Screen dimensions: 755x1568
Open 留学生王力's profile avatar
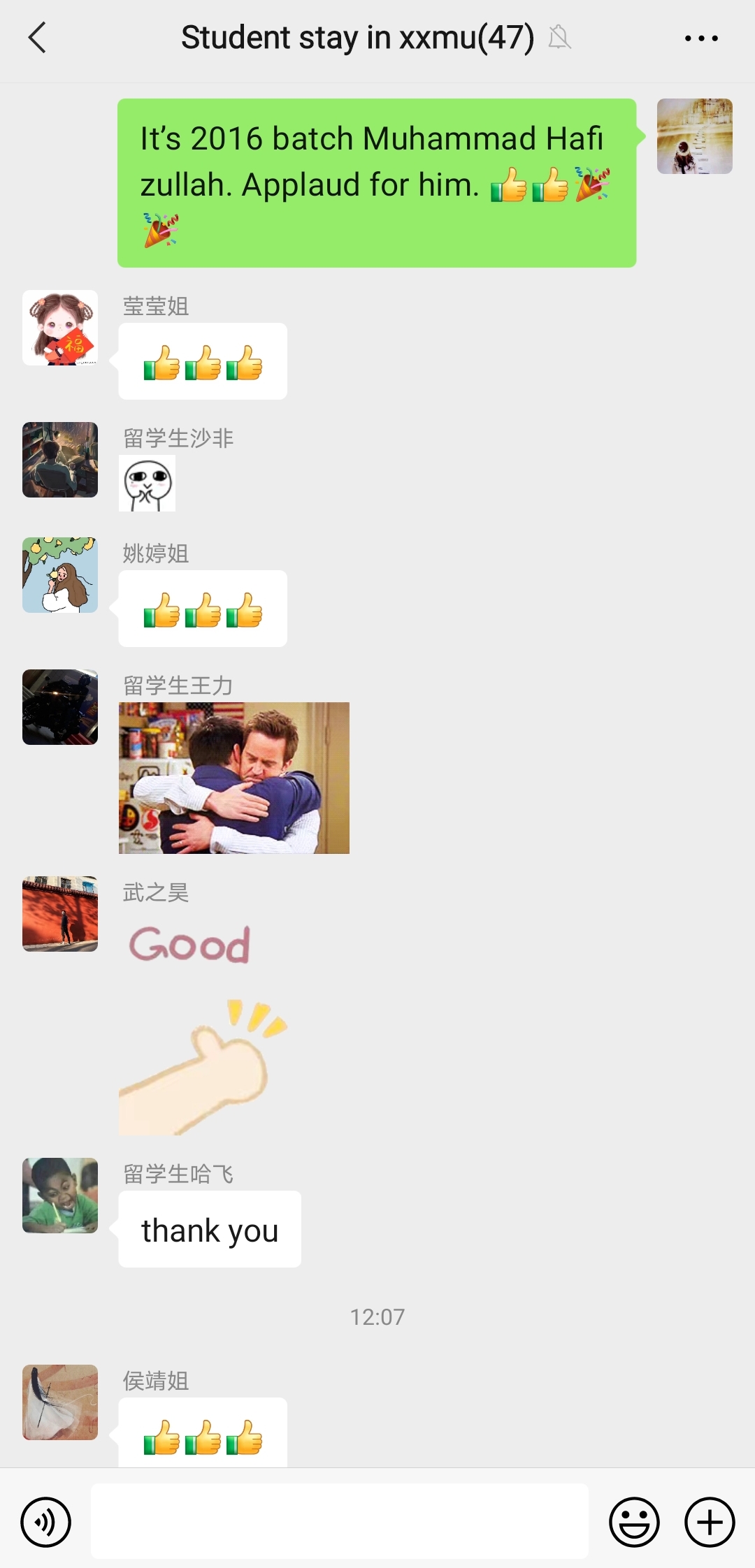coord(60,707)
